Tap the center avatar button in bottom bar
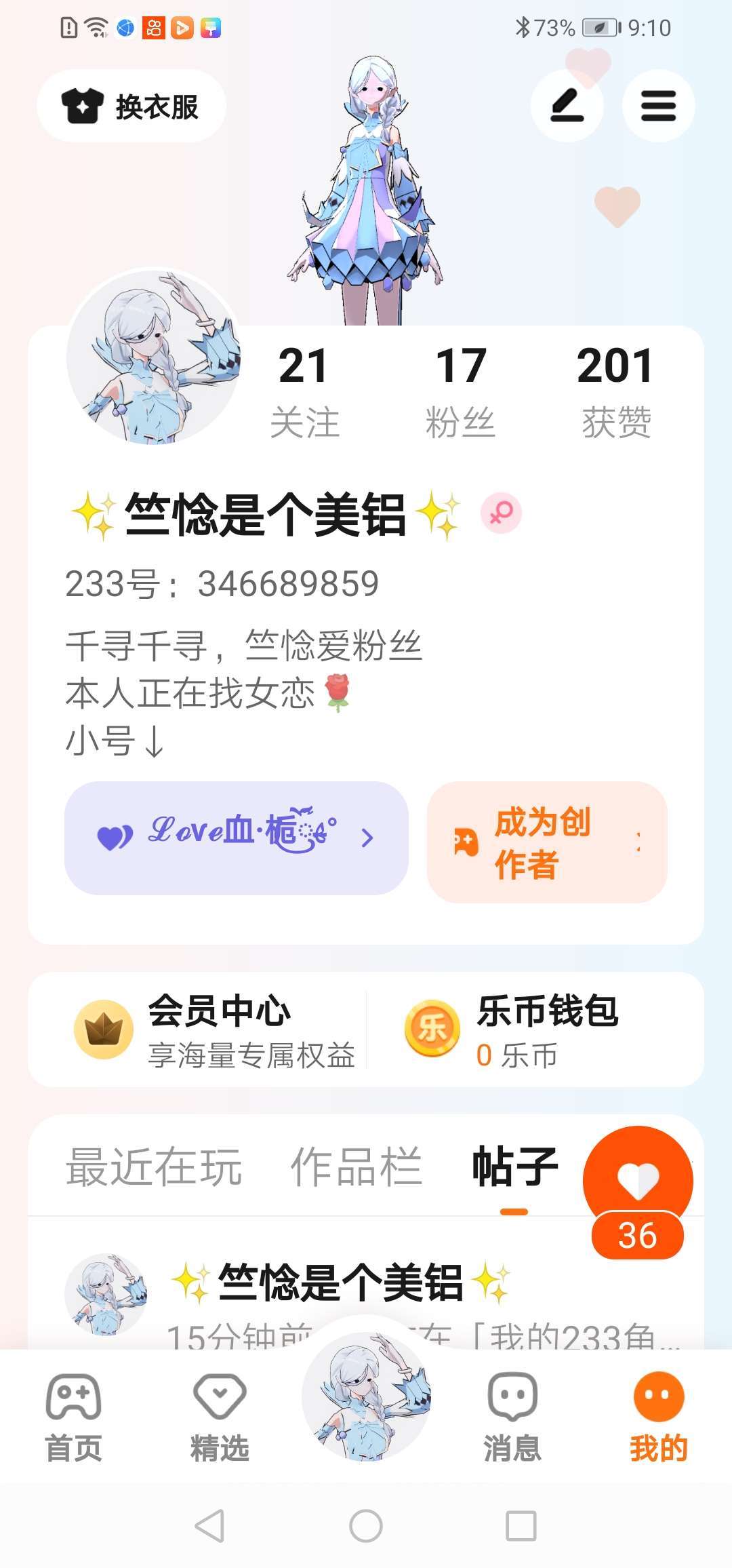Screen dimensions: 732x1568 pyautogui.click(x=366, y=1397)
